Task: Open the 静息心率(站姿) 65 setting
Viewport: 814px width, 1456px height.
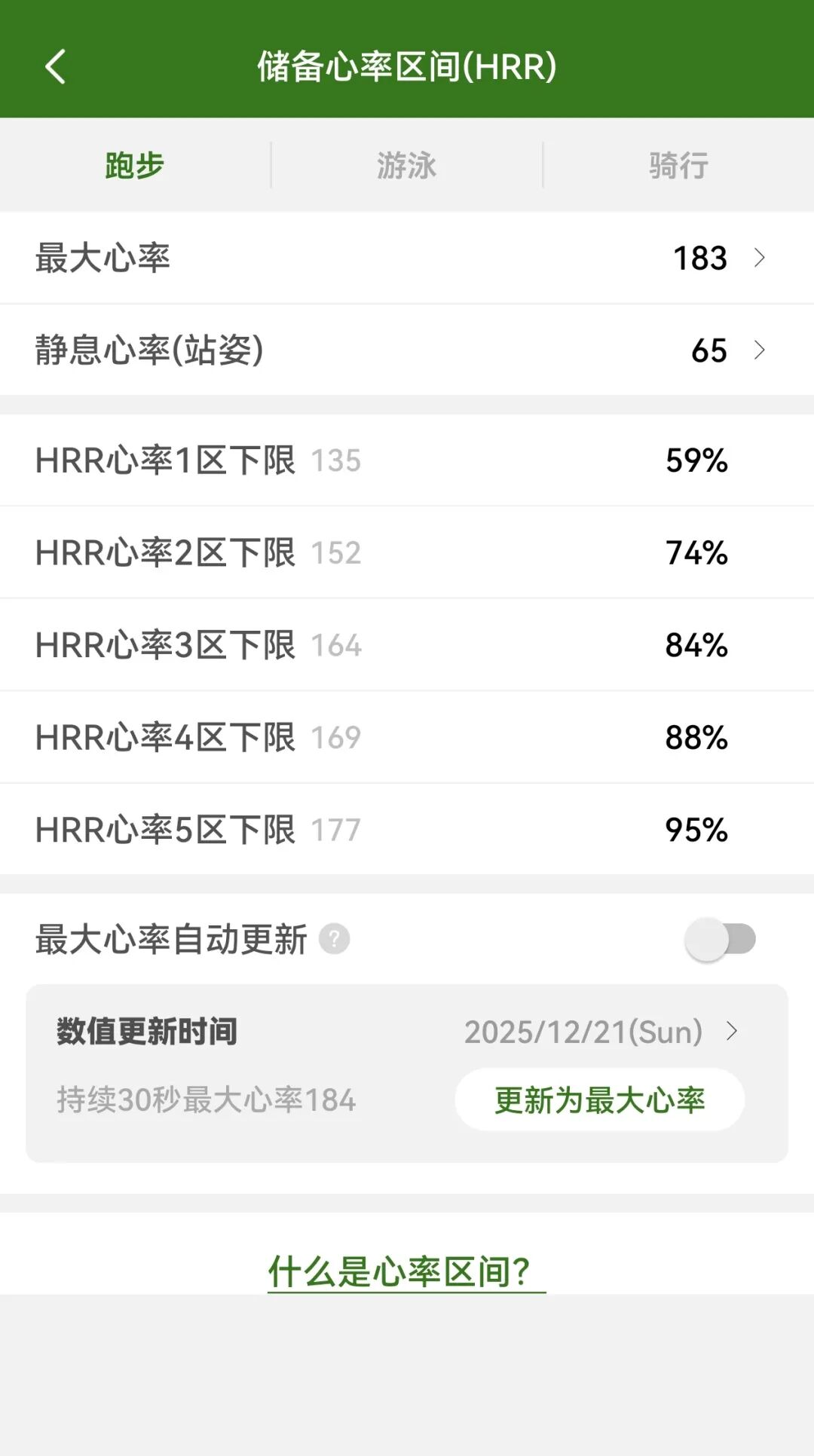Action: click(x=407, y=350)
